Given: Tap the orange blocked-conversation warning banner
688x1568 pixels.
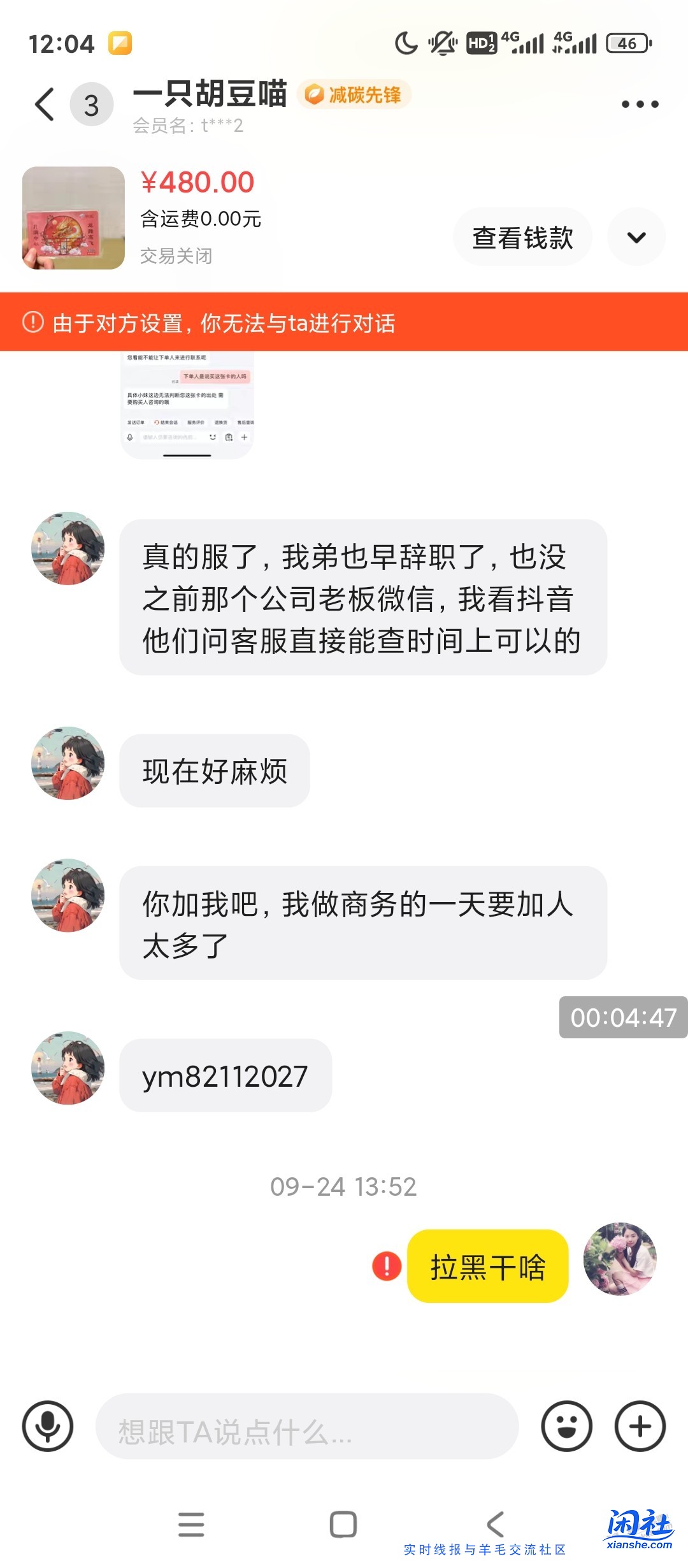Looking at the screenshot, I should (344, 324).
